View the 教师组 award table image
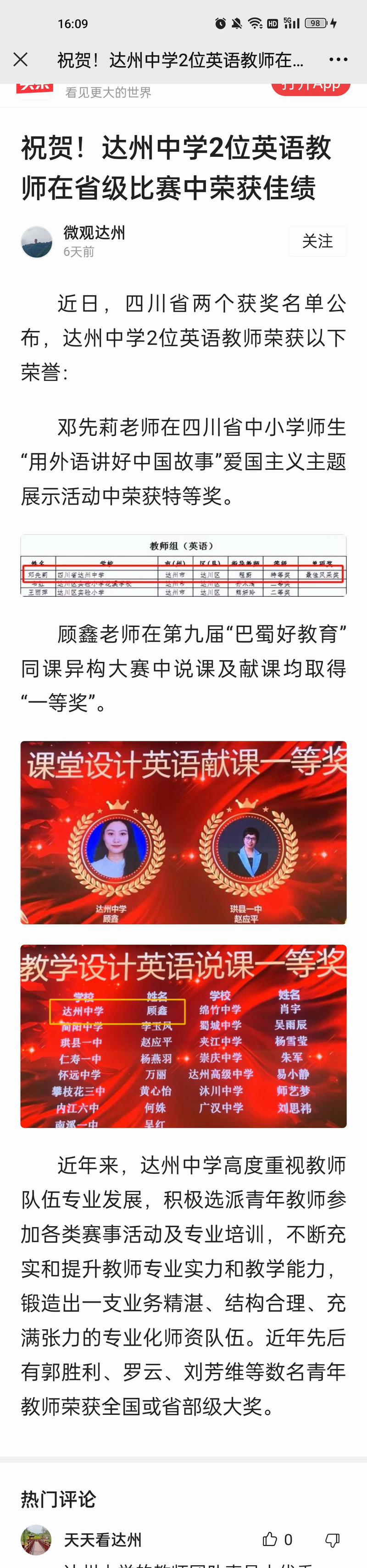367x1568 pixels. coord(183,566)
